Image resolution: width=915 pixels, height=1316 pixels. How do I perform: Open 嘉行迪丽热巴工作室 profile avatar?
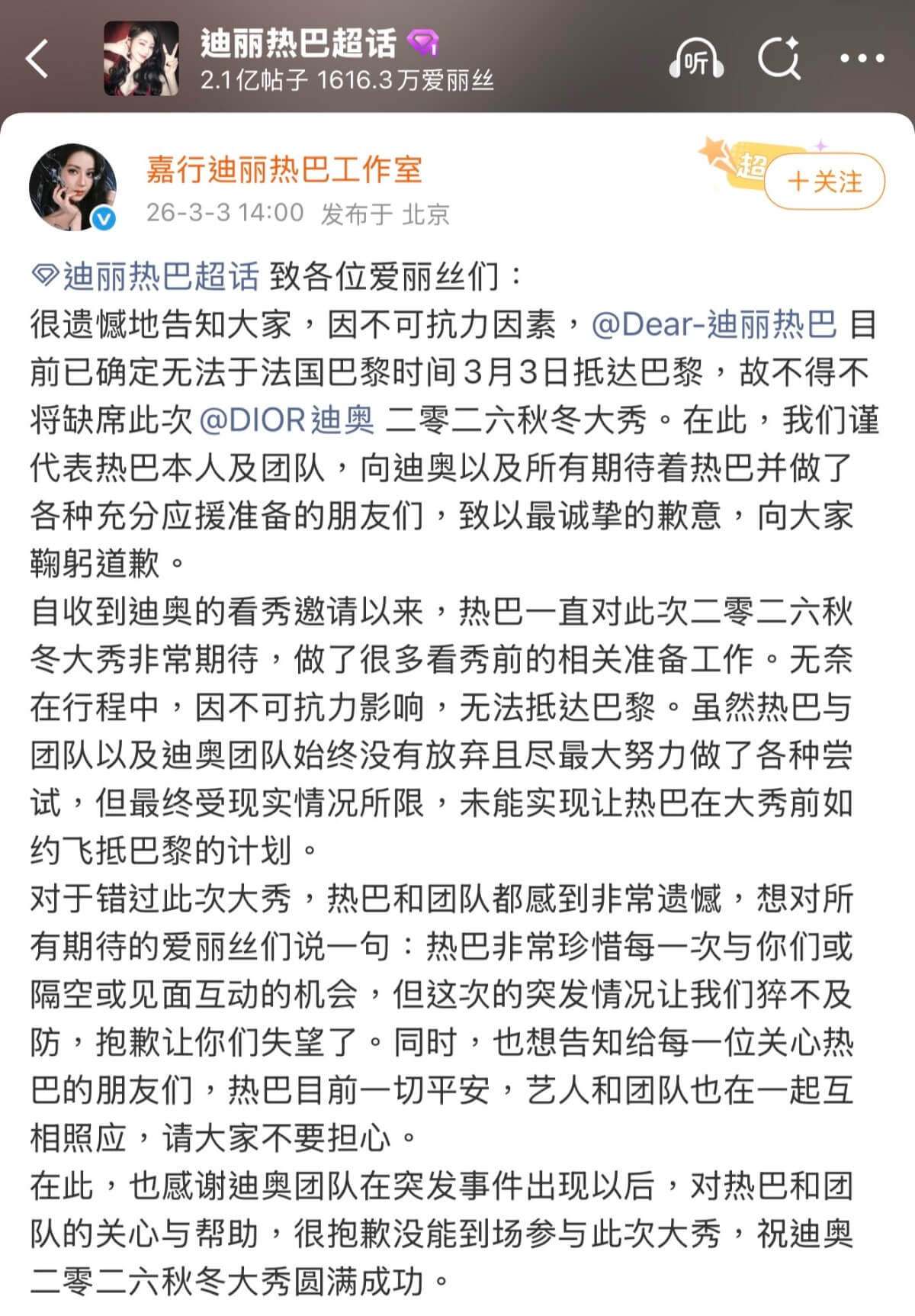tap(73, 187)
